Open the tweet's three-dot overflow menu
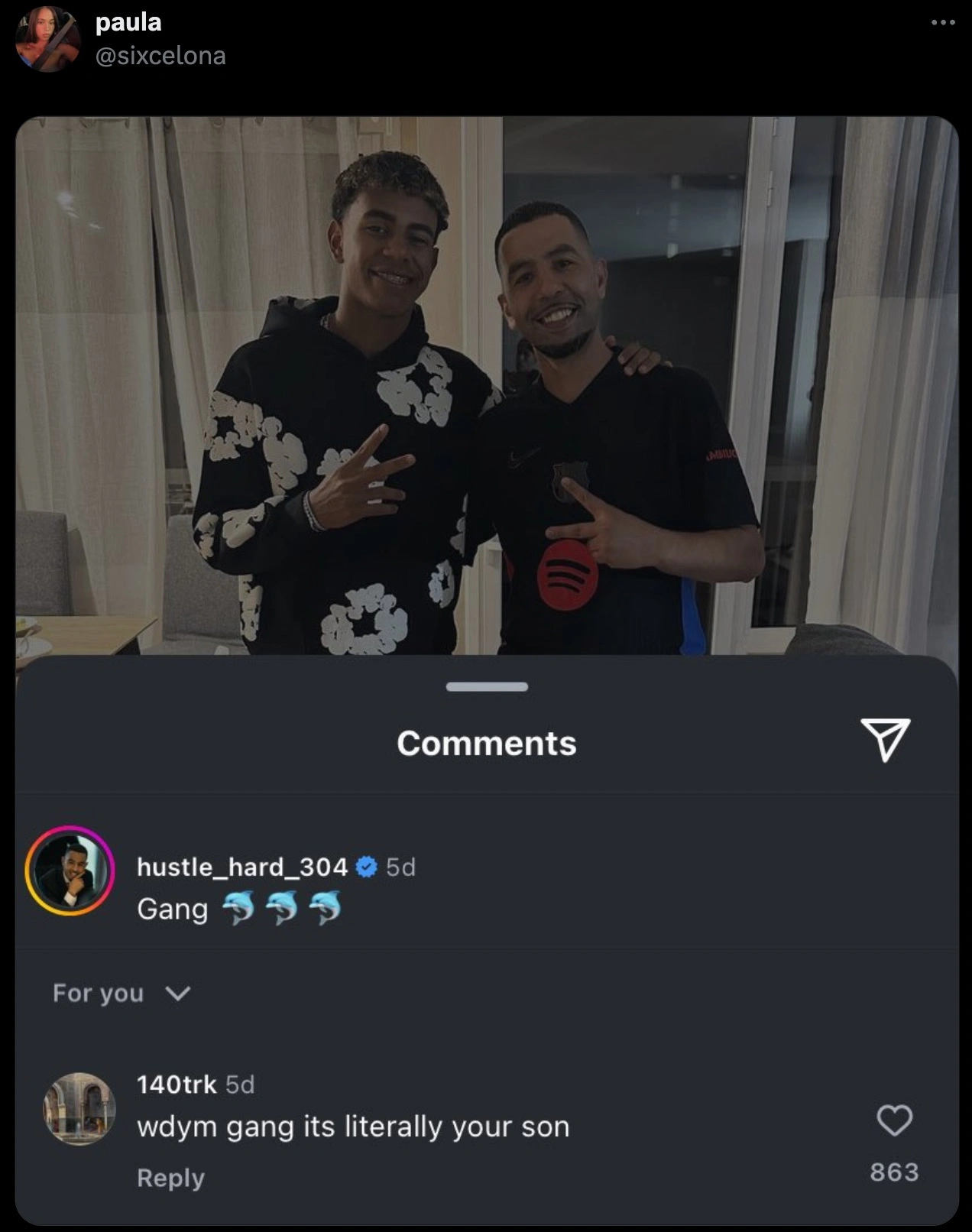The width and height of the screenshot is (972, 1232). click(943, 23)
